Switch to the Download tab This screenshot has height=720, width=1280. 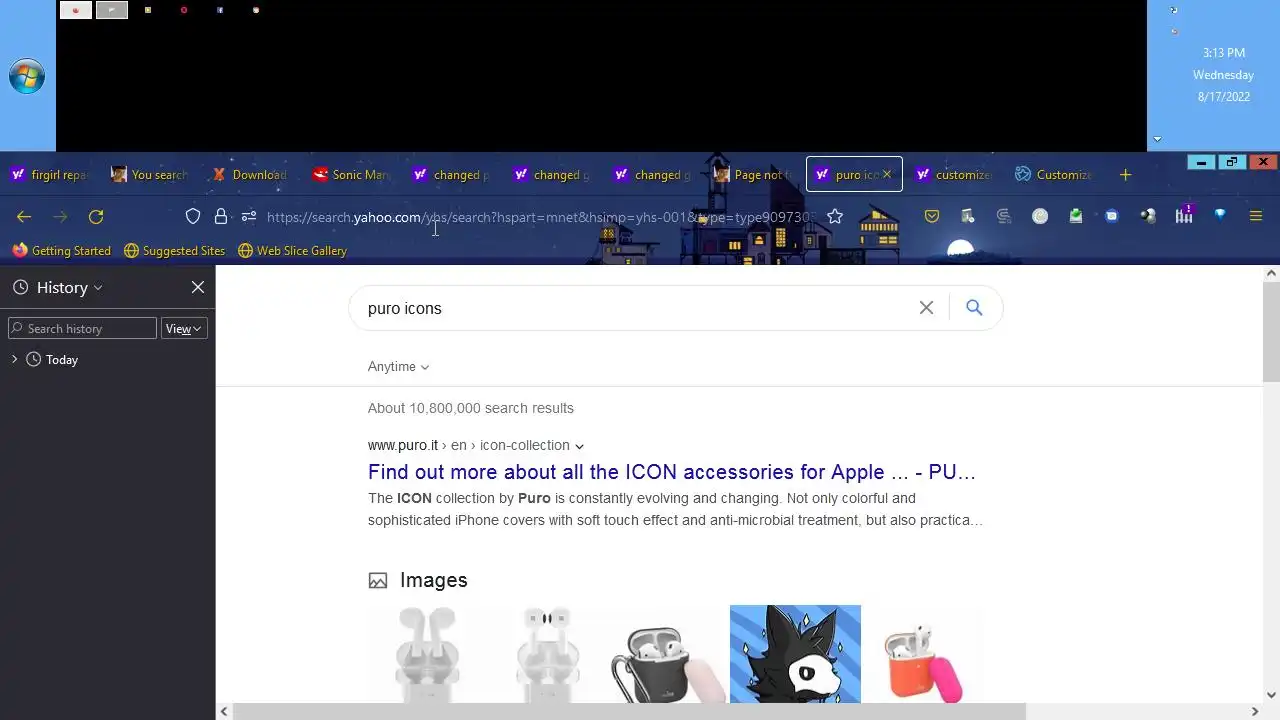pos(250,175)
